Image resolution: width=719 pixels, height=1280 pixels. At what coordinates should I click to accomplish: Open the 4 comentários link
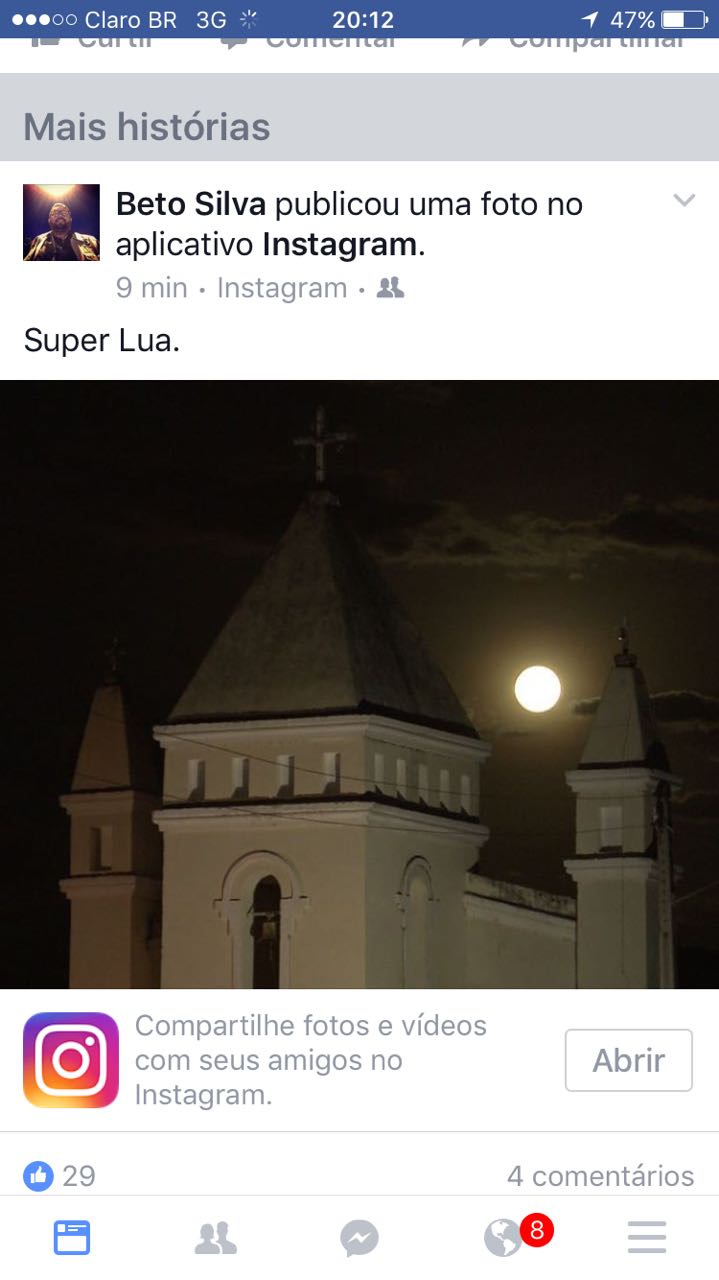coord(600,1175)
